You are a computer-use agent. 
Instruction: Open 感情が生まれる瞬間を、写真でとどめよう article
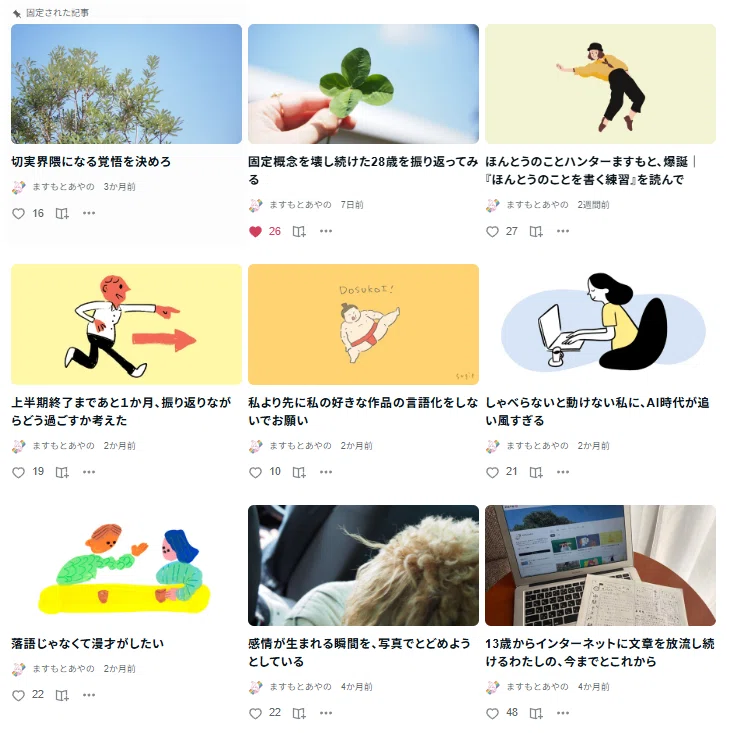(x=359, y=653)
